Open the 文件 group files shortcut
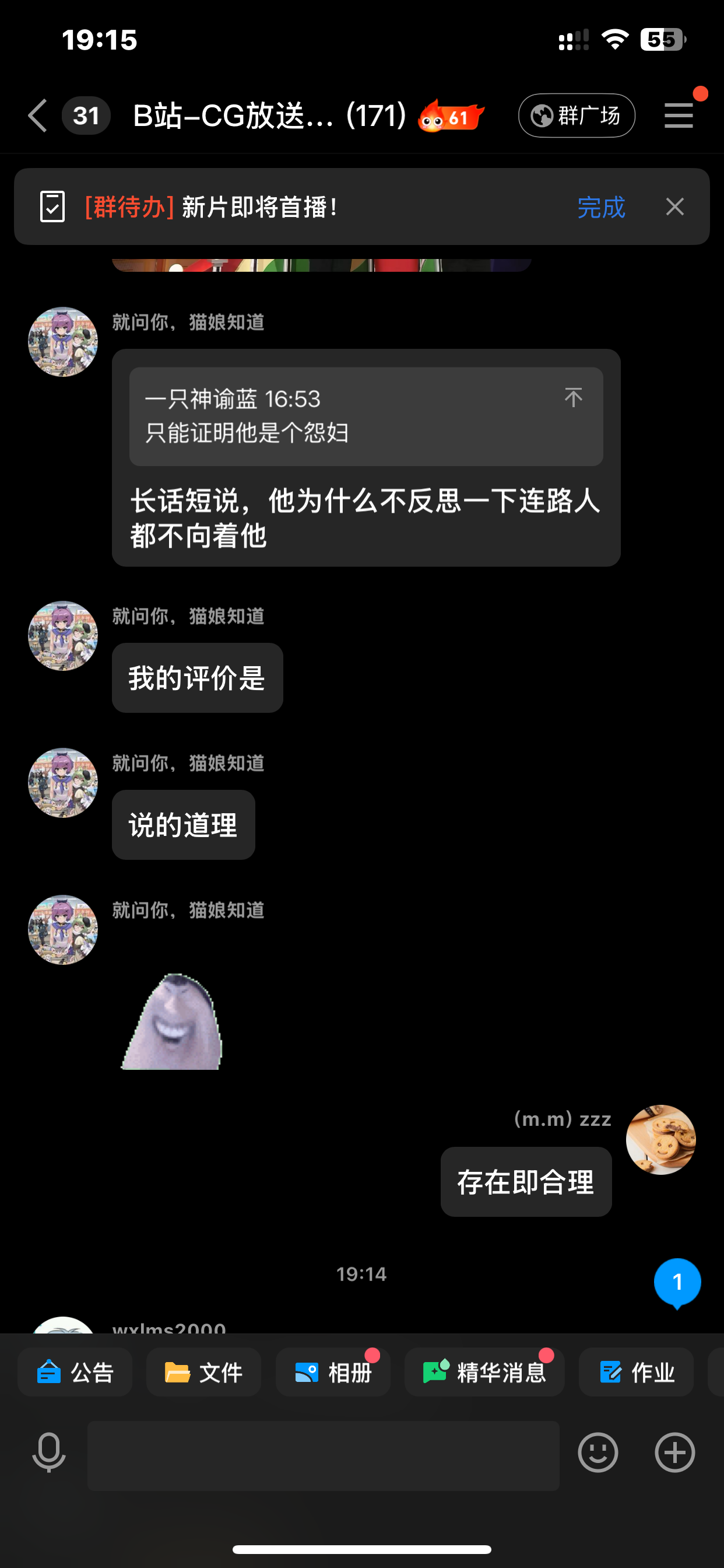724x1568 pixels. 204,1372
